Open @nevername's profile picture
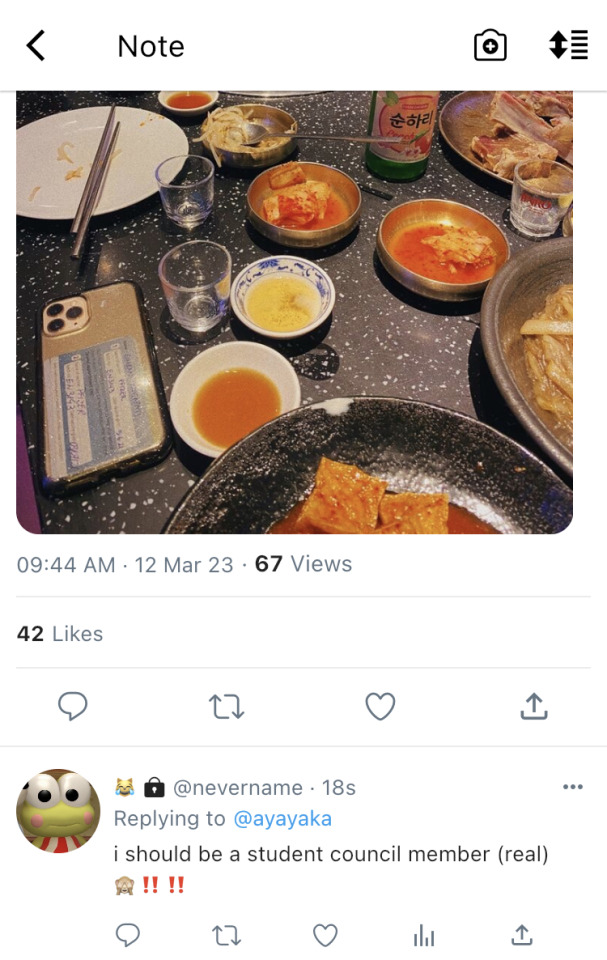This screenshot has height=960, width=607. 58,811
